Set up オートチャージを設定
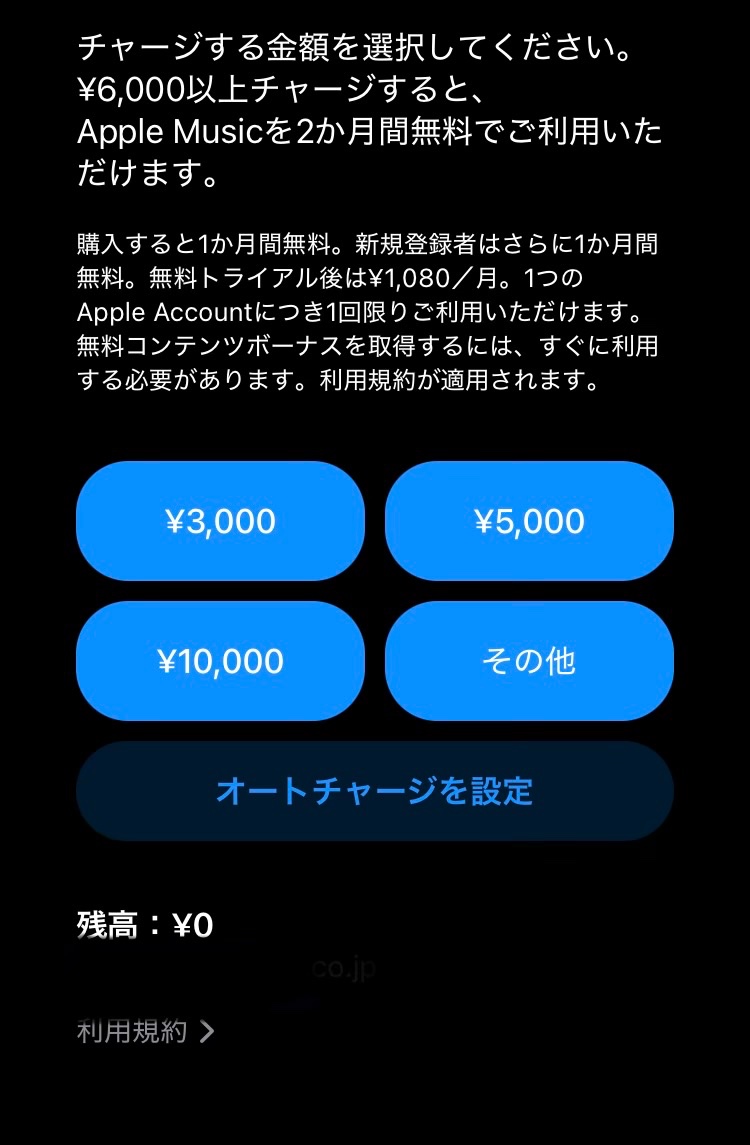Image resolution: width=750 pixels, height=1145 pixels. point(375,791)
